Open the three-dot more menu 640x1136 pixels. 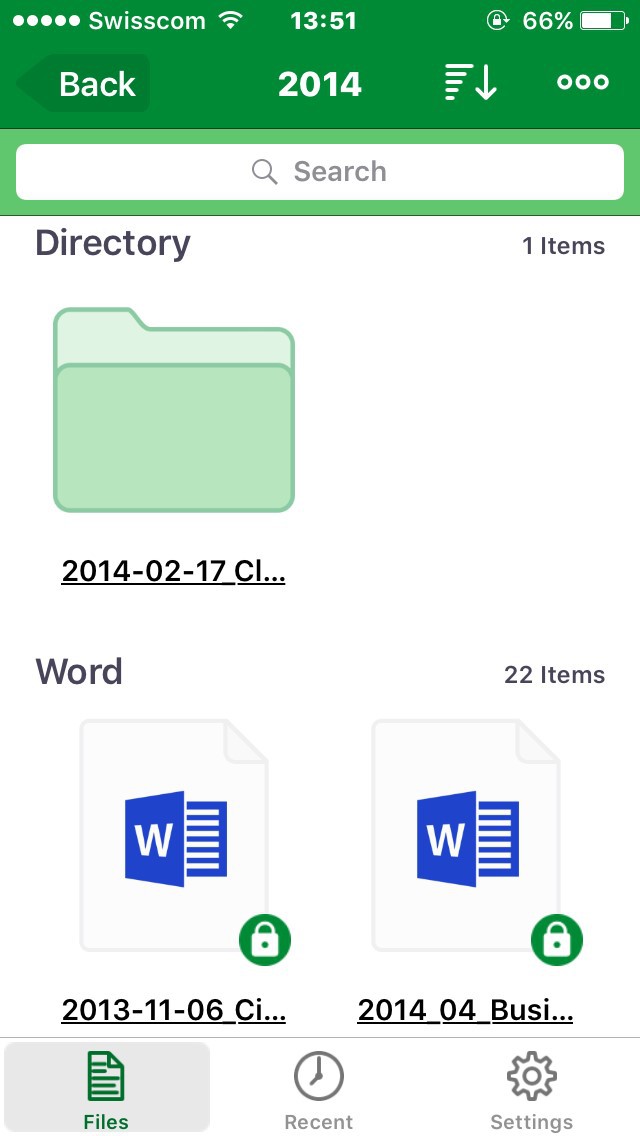pos(582,84)
